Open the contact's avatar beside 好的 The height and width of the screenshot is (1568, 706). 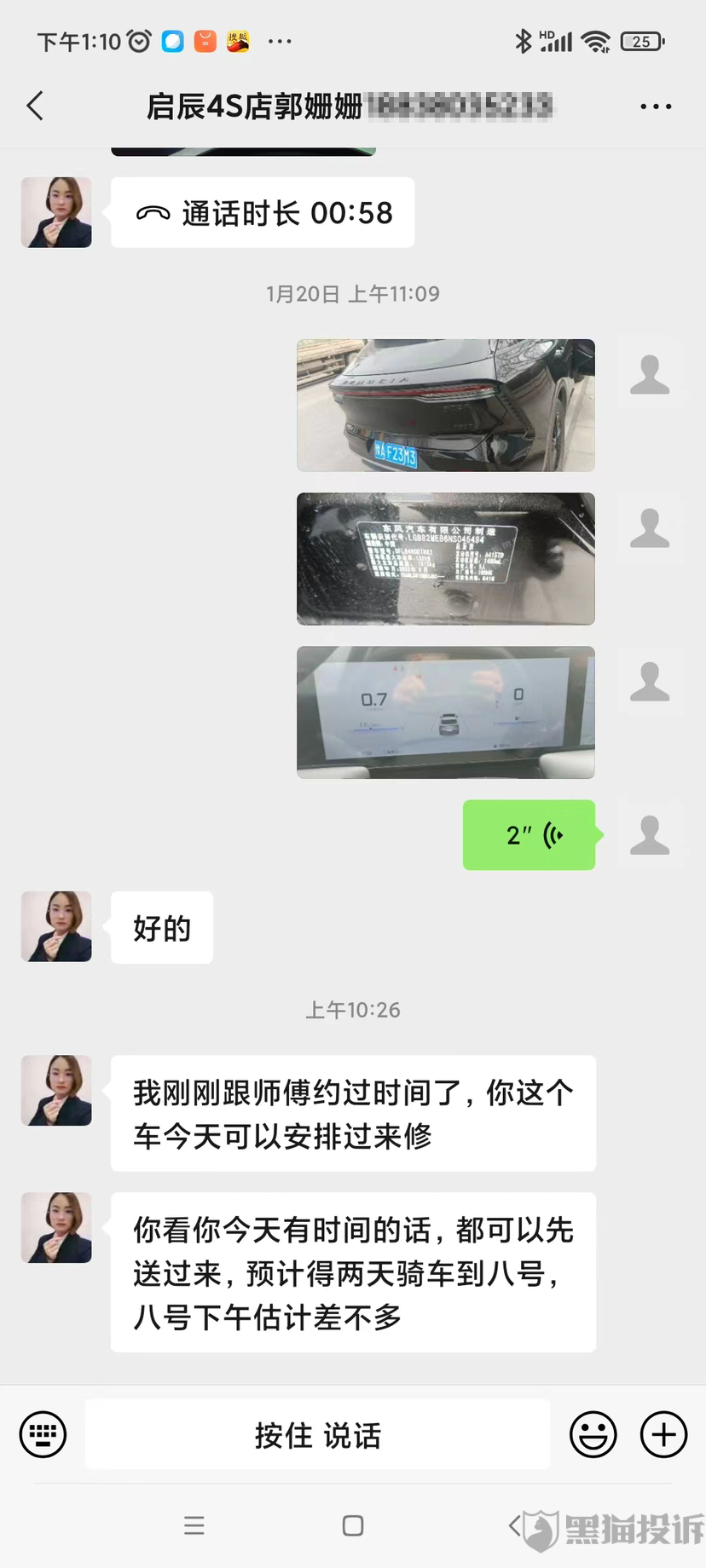(56, 927)
